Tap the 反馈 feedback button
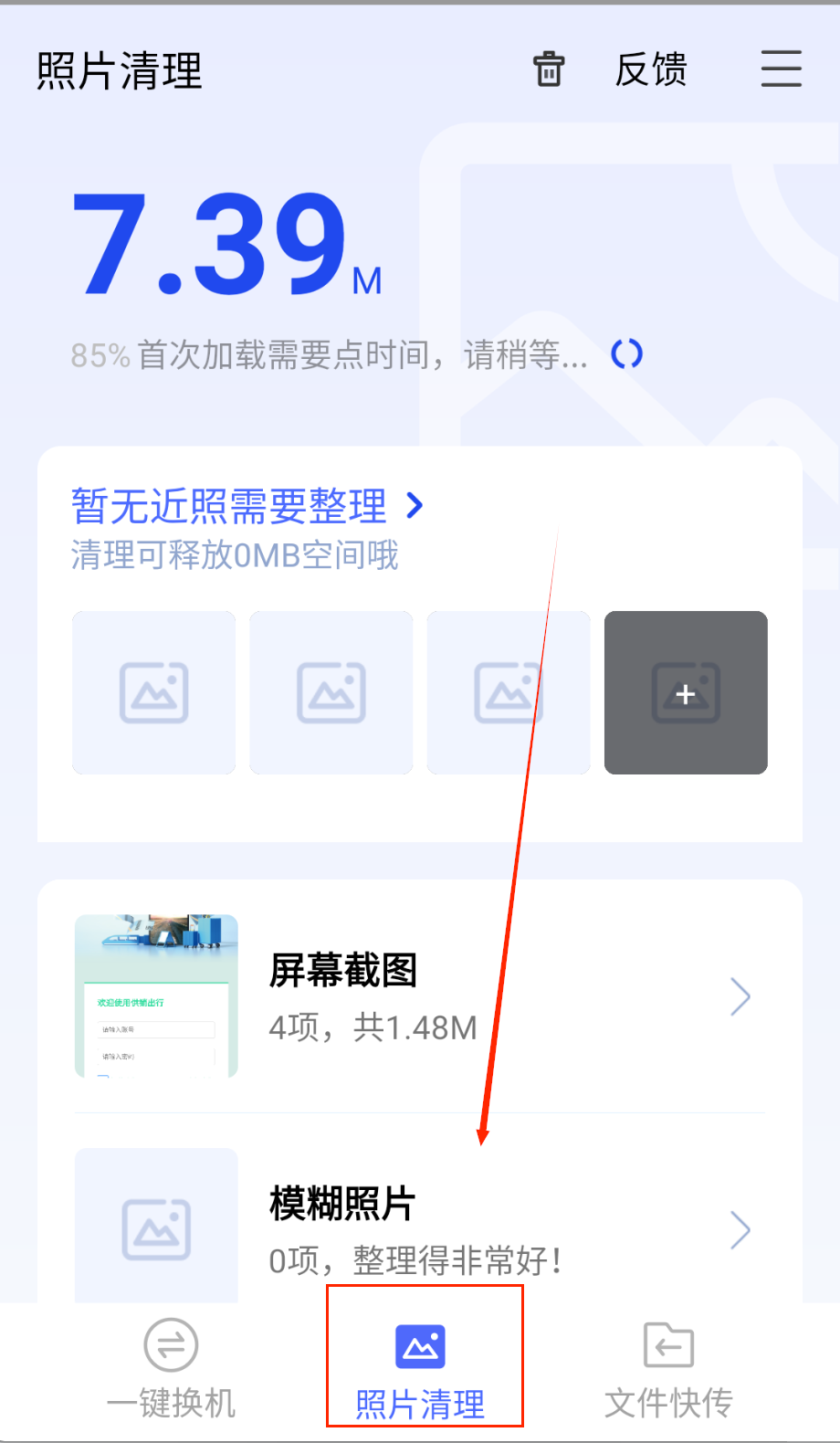 (651, 69)
